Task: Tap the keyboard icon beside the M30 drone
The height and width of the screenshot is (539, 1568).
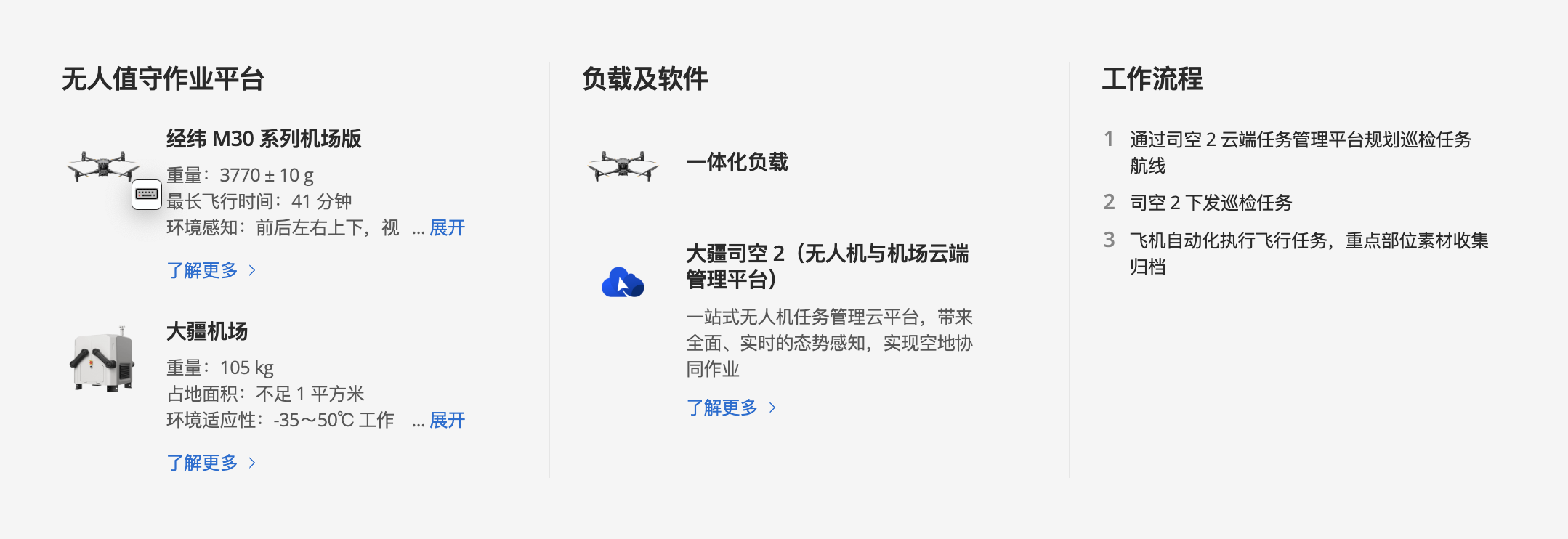Action: tap(147, 195)
